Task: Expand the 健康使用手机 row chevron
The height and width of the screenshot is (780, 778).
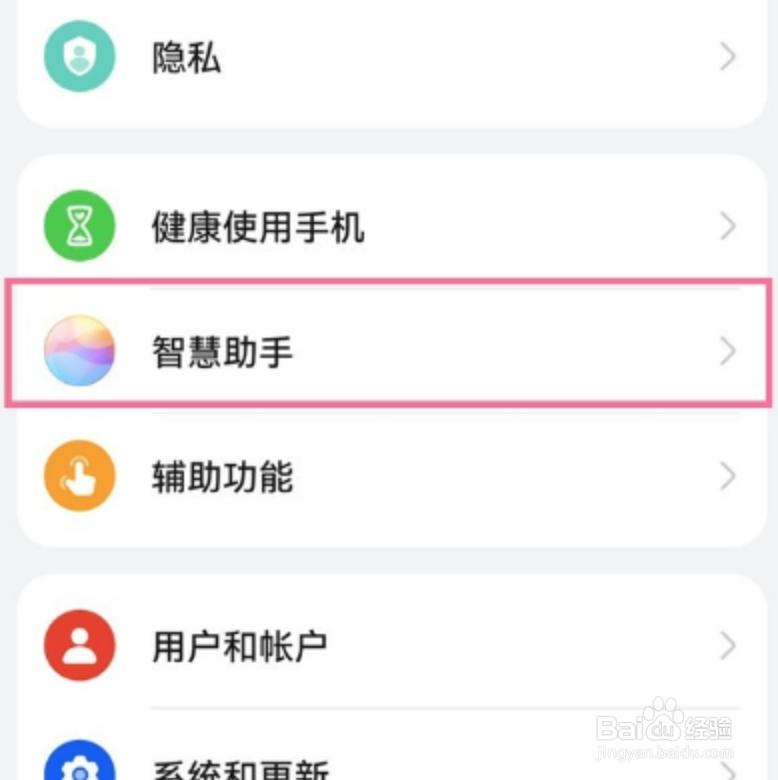Action: 728,227
